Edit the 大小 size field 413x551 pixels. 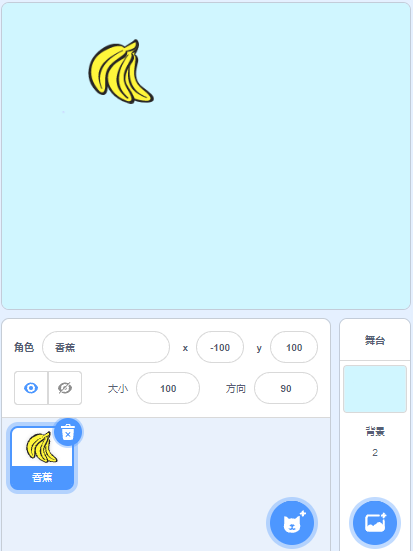[168, 388]
